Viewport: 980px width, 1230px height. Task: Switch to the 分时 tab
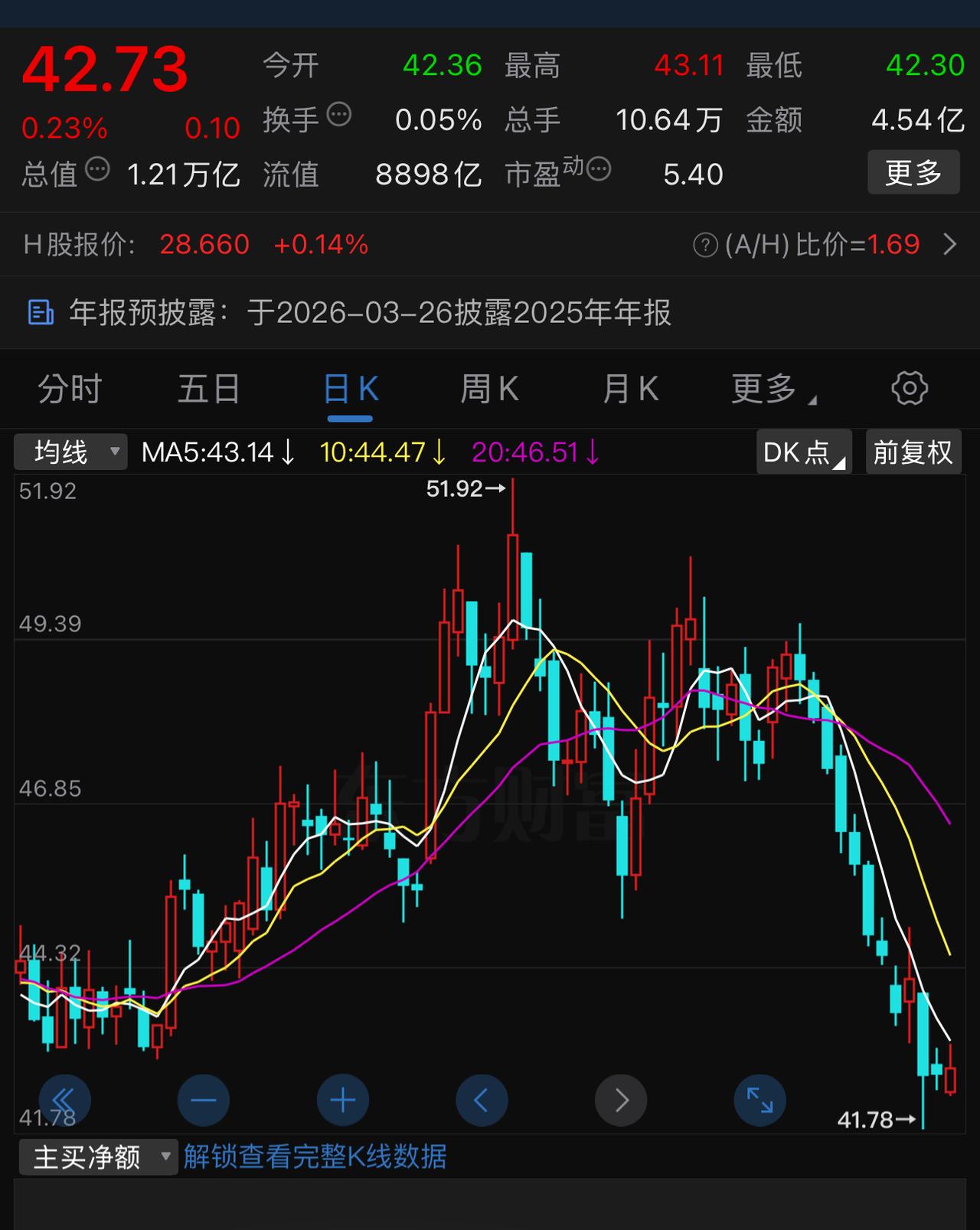[70, 389]
